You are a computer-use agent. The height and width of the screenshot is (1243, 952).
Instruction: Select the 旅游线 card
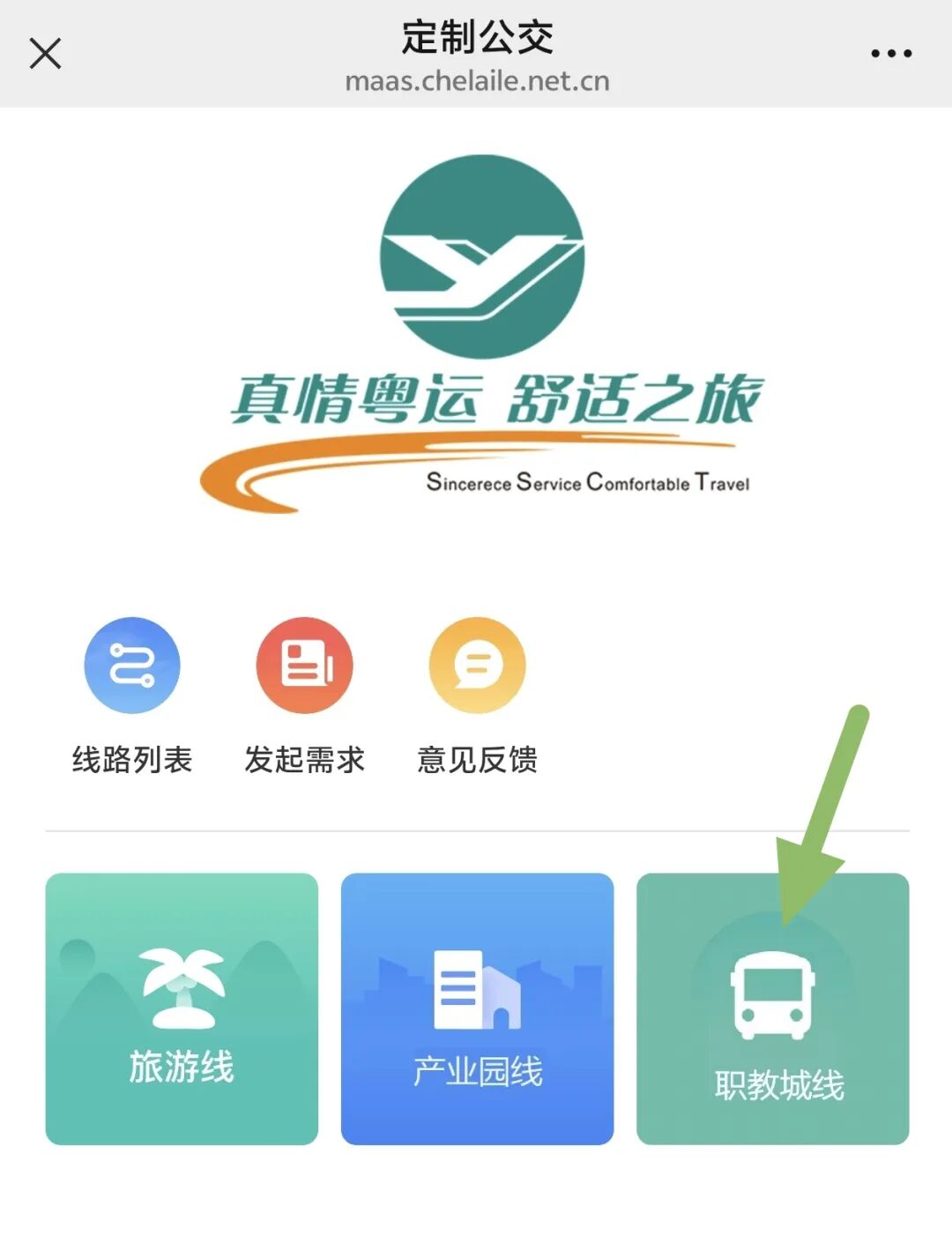tap(182, 1009)
